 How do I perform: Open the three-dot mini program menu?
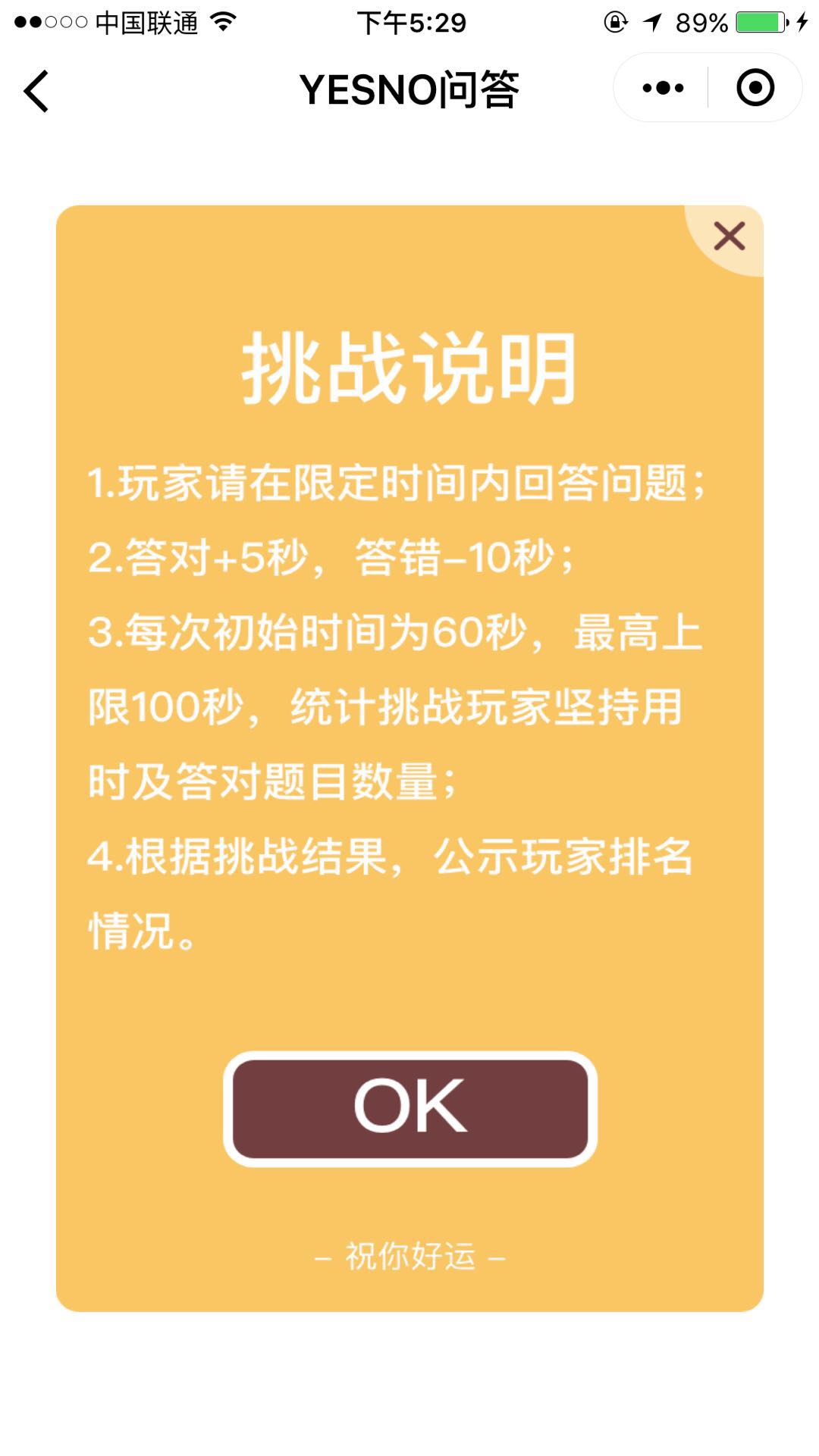pos(662,88)
